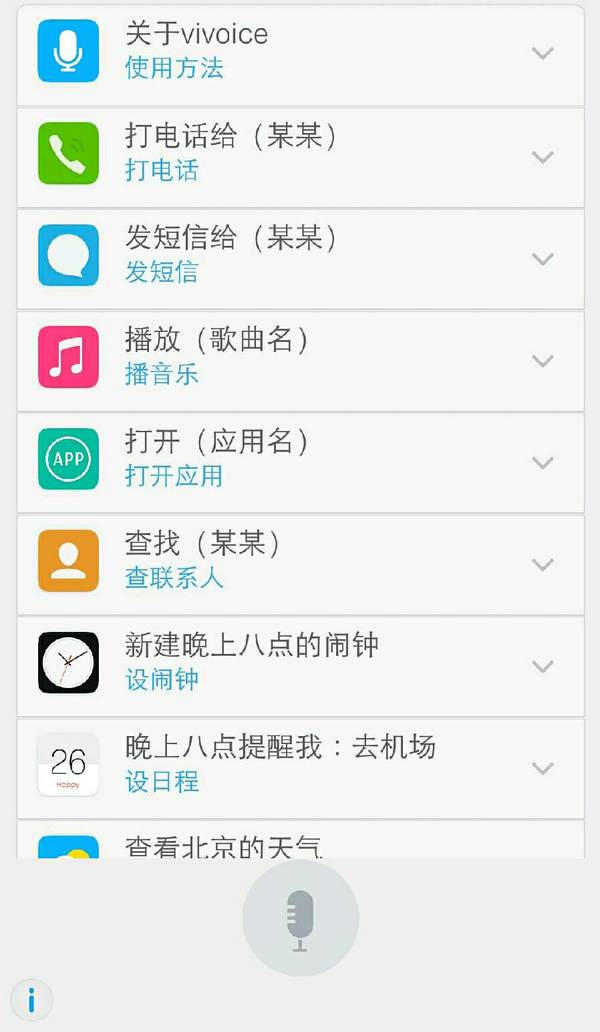This screenshot has height=1032, width=600.
Task: Open the info icon
Action: 32,999
